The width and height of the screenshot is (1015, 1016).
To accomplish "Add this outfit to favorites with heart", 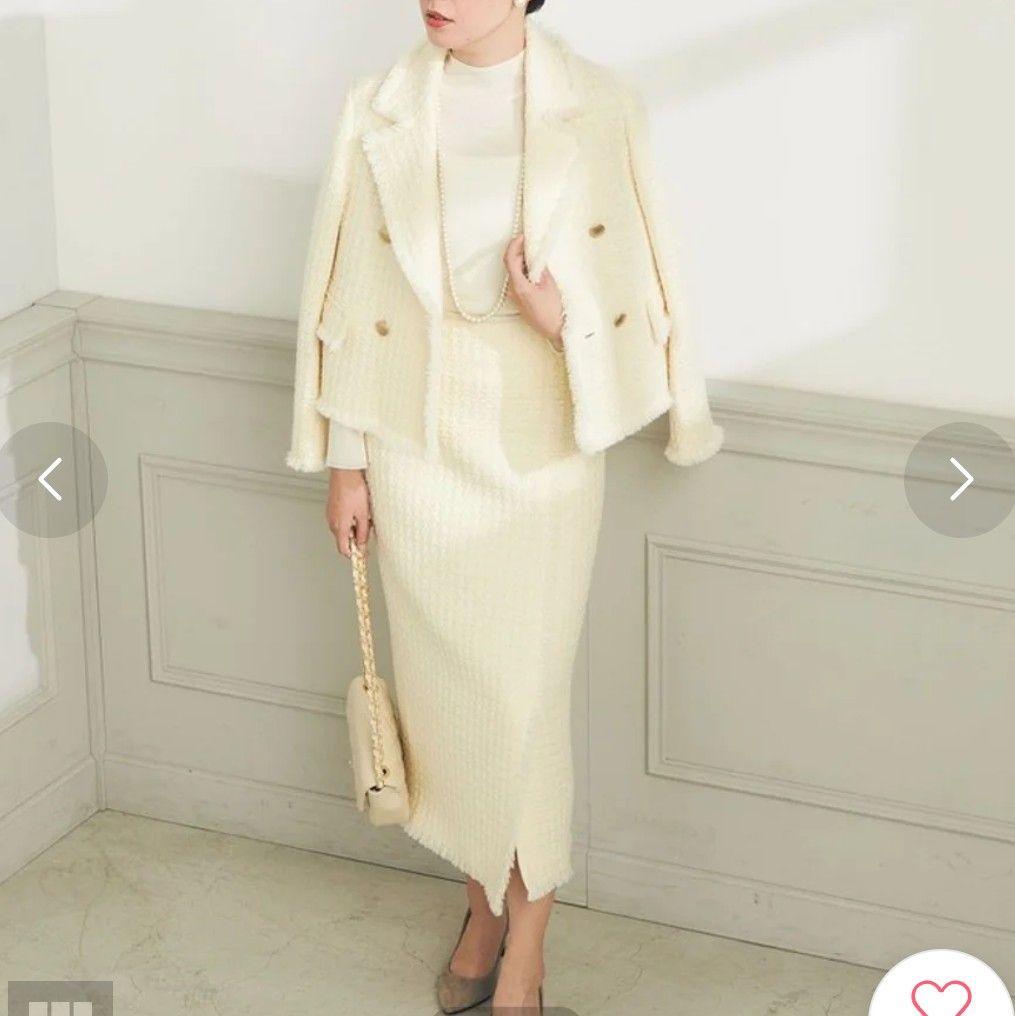I will click(x=941, y=994).
